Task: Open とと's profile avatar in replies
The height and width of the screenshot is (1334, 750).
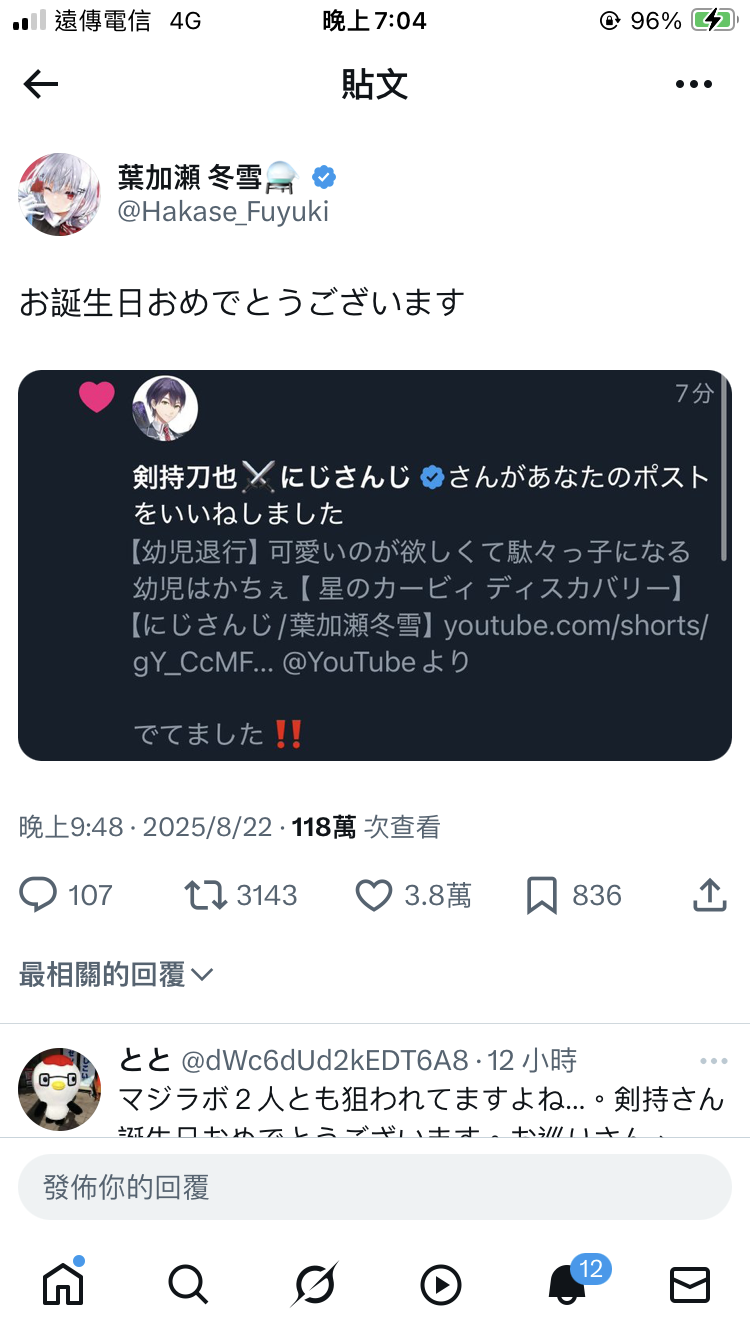Action: tap(59, 1089)
